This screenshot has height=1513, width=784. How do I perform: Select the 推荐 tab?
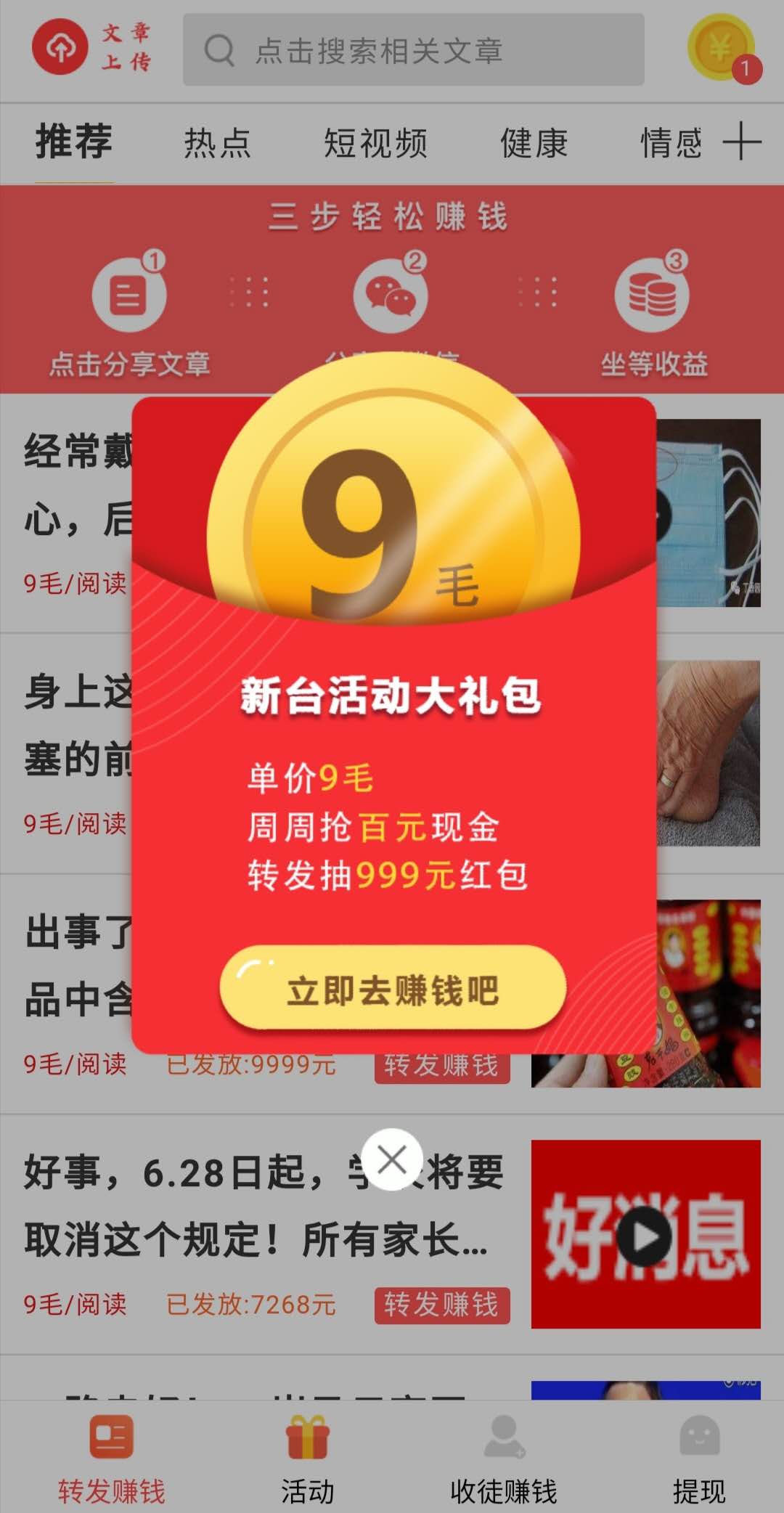click(x=74, y=142)
